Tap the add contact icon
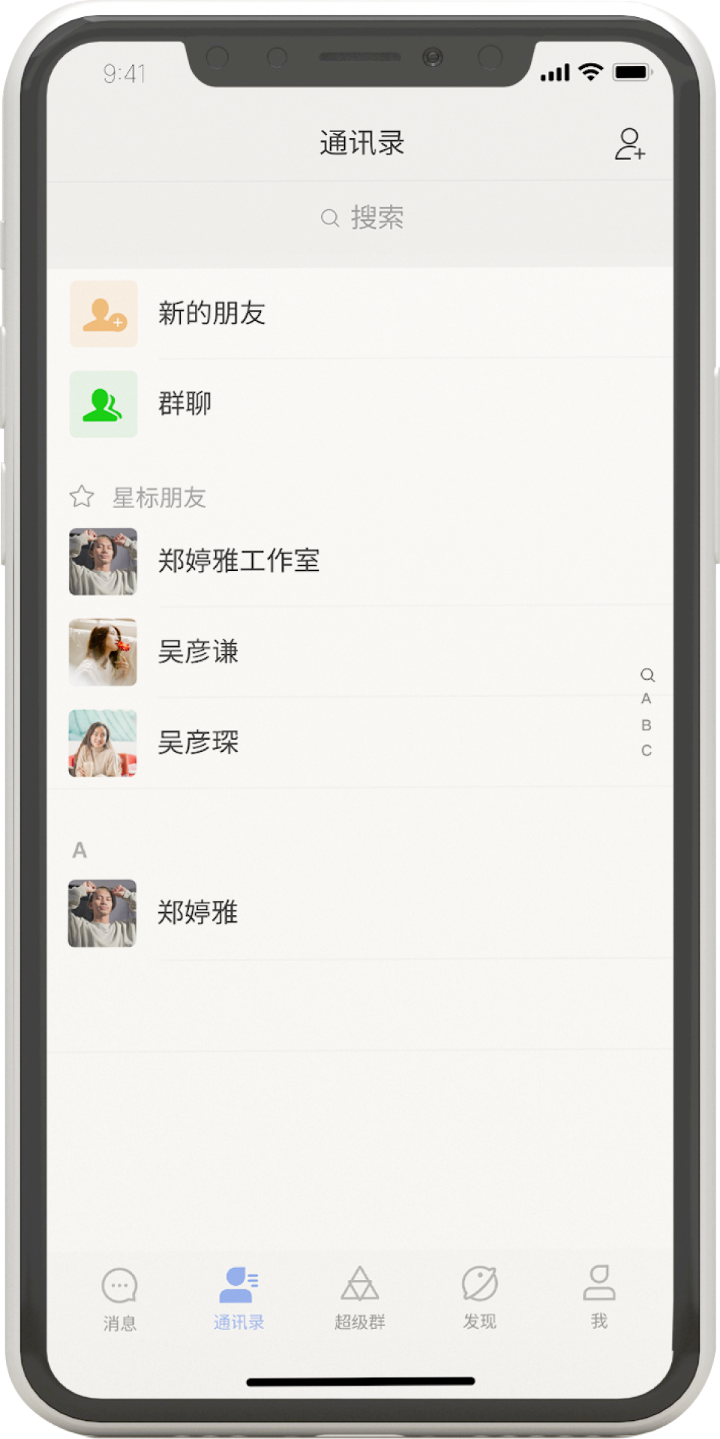 pyautogui.click(x=629, y=144)
